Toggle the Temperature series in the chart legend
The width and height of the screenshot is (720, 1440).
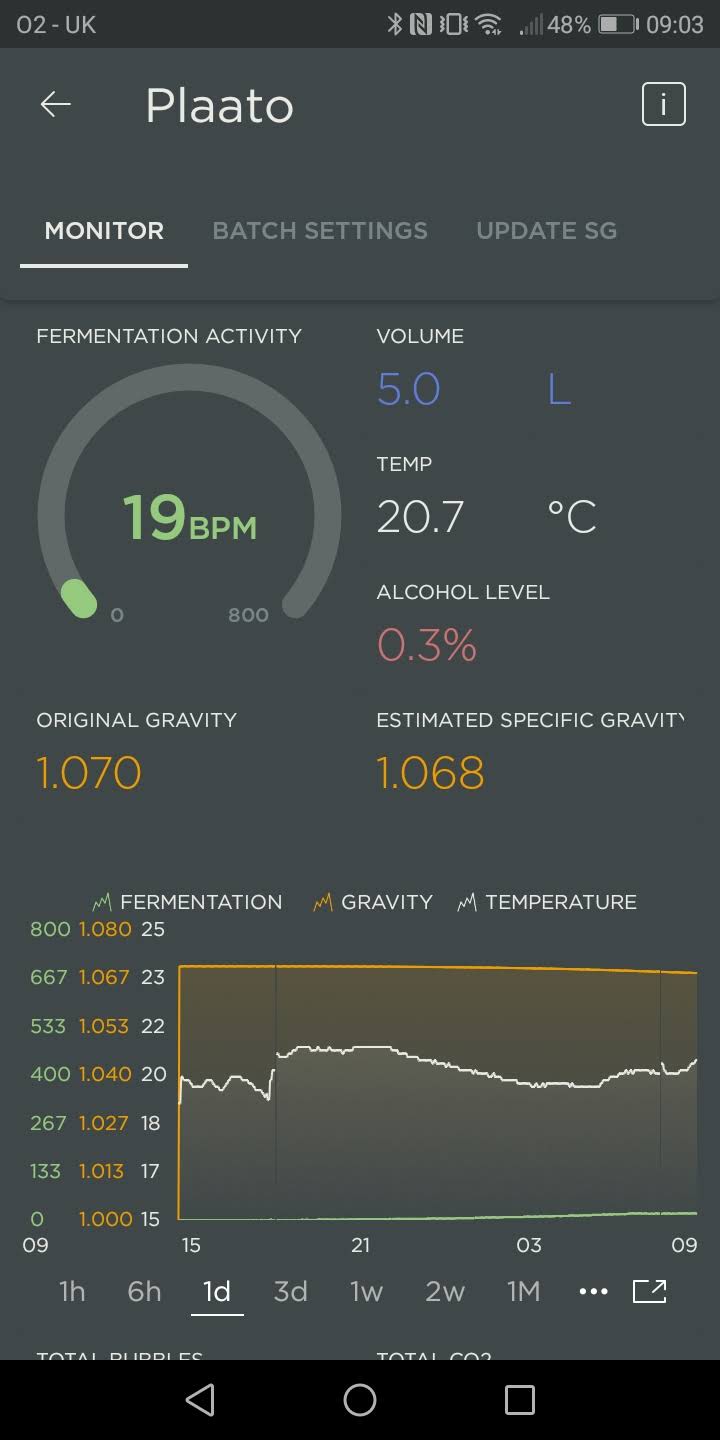coord(547,902)
